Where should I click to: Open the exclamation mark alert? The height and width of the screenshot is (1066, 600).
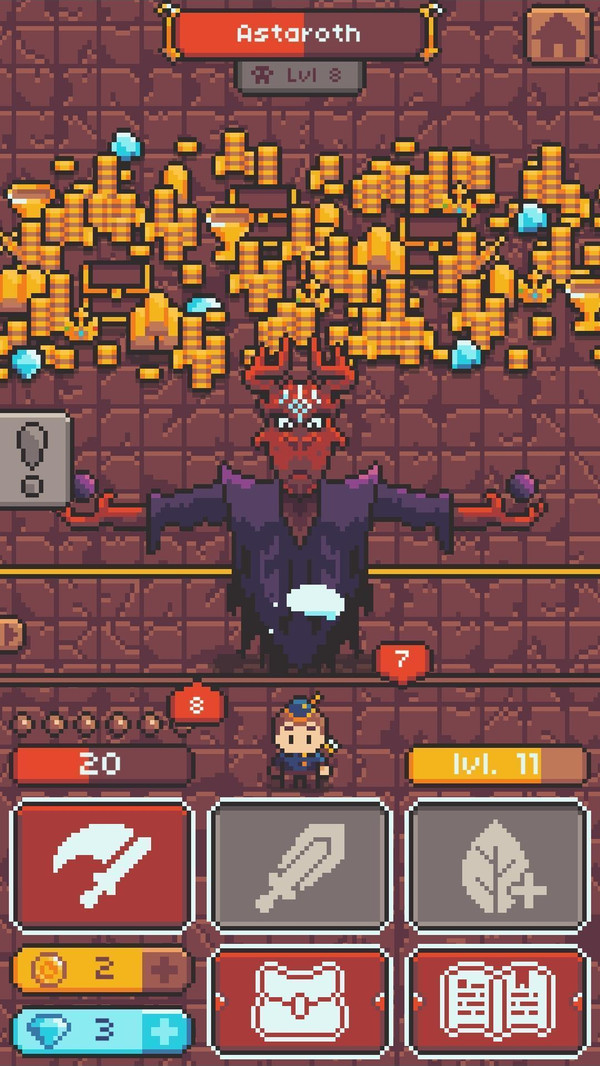(x=34, y=459)
